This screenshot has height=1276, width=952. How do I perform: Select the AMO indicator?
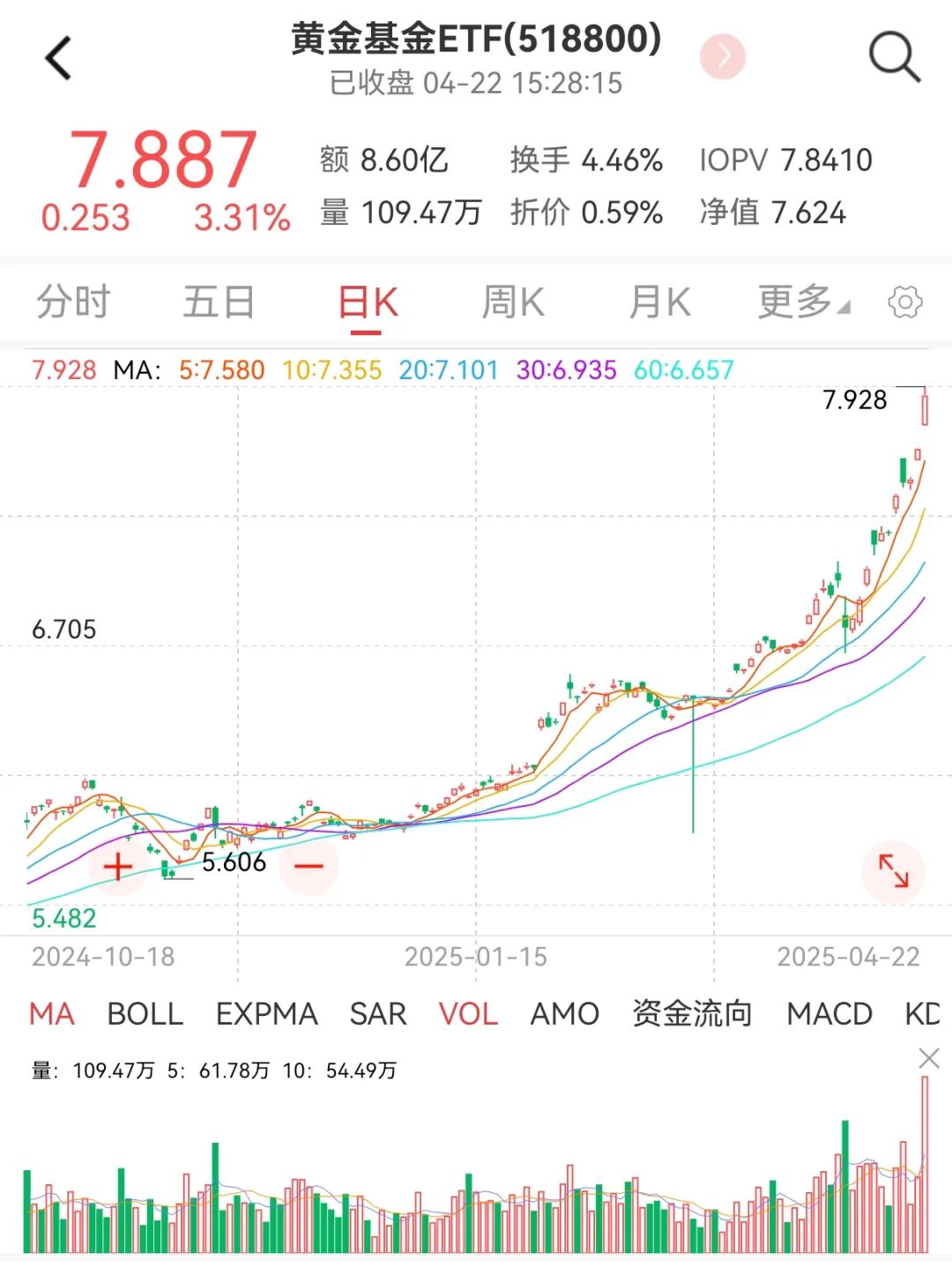tap(564, 1014)
